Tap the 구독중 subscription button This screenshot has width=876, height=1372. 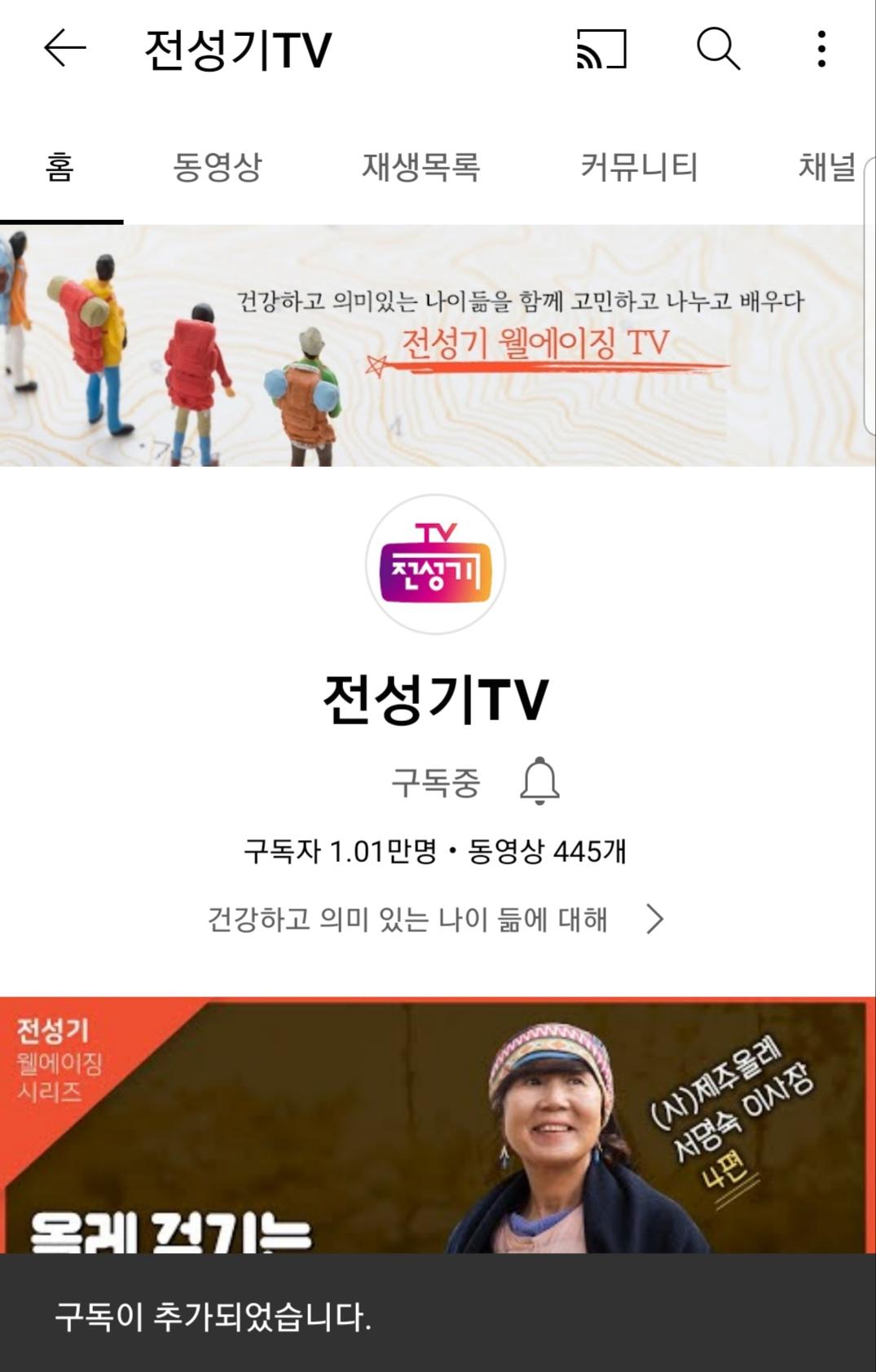(x=436, y=782)
